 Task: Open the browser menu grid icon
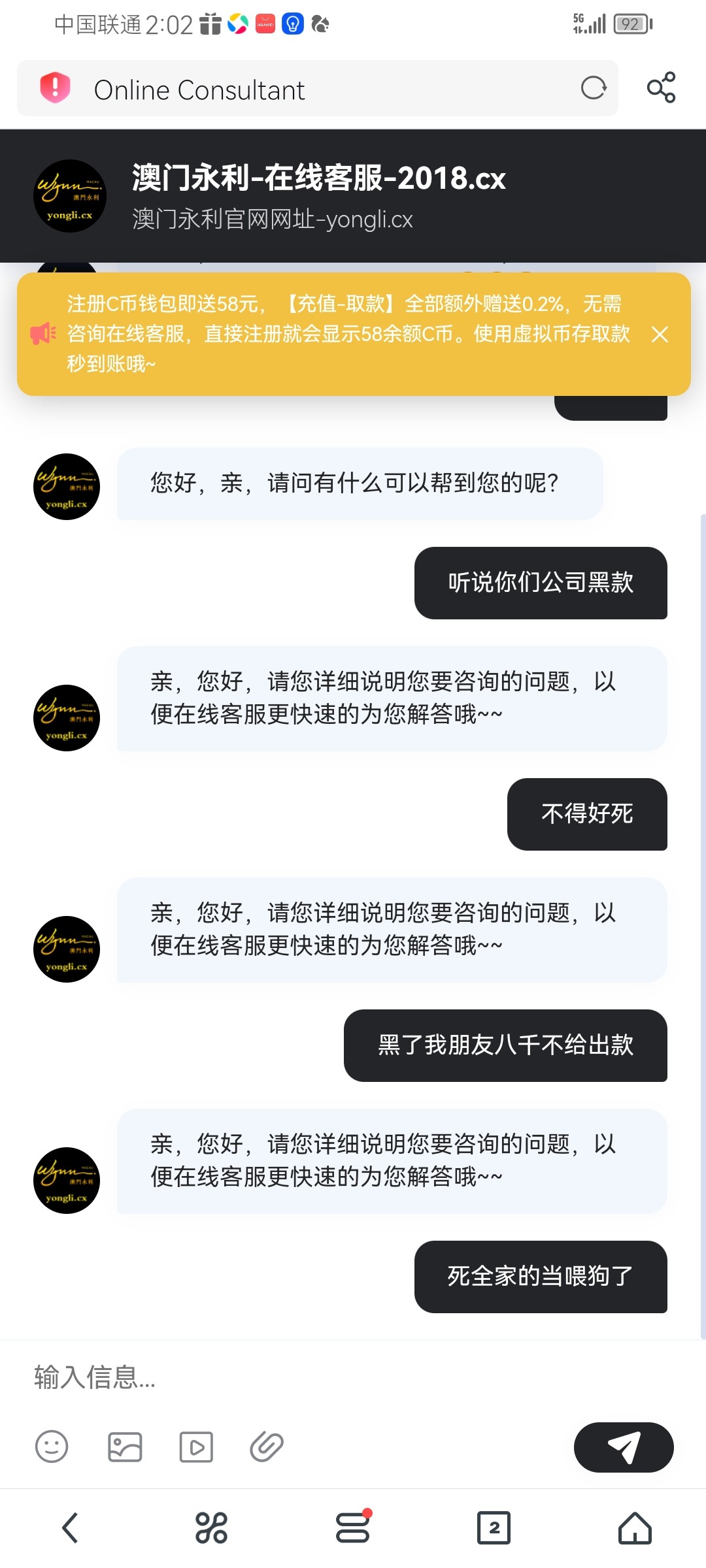click(x=211, y=1528)
